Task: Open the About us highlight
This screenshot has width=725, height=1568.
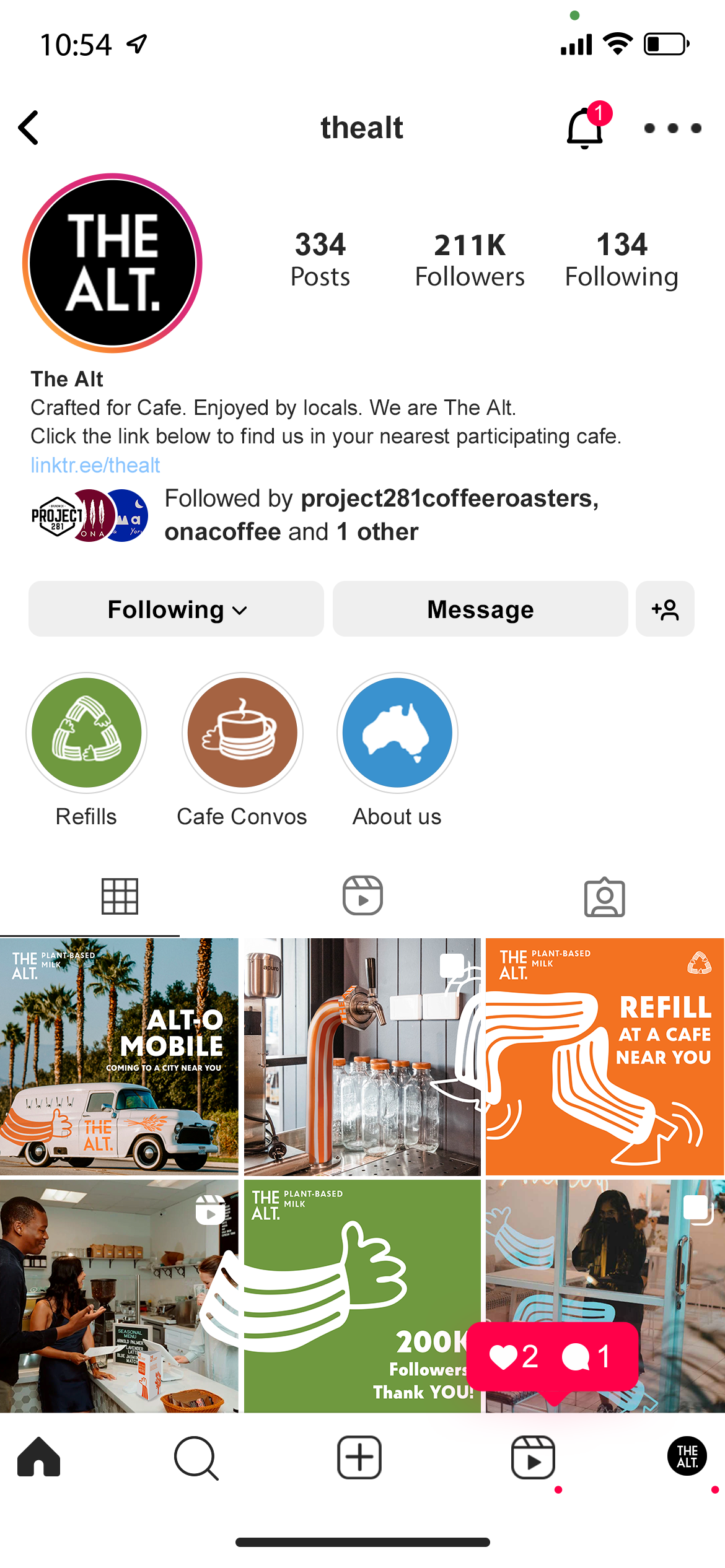Action: (x=397, y=733)
